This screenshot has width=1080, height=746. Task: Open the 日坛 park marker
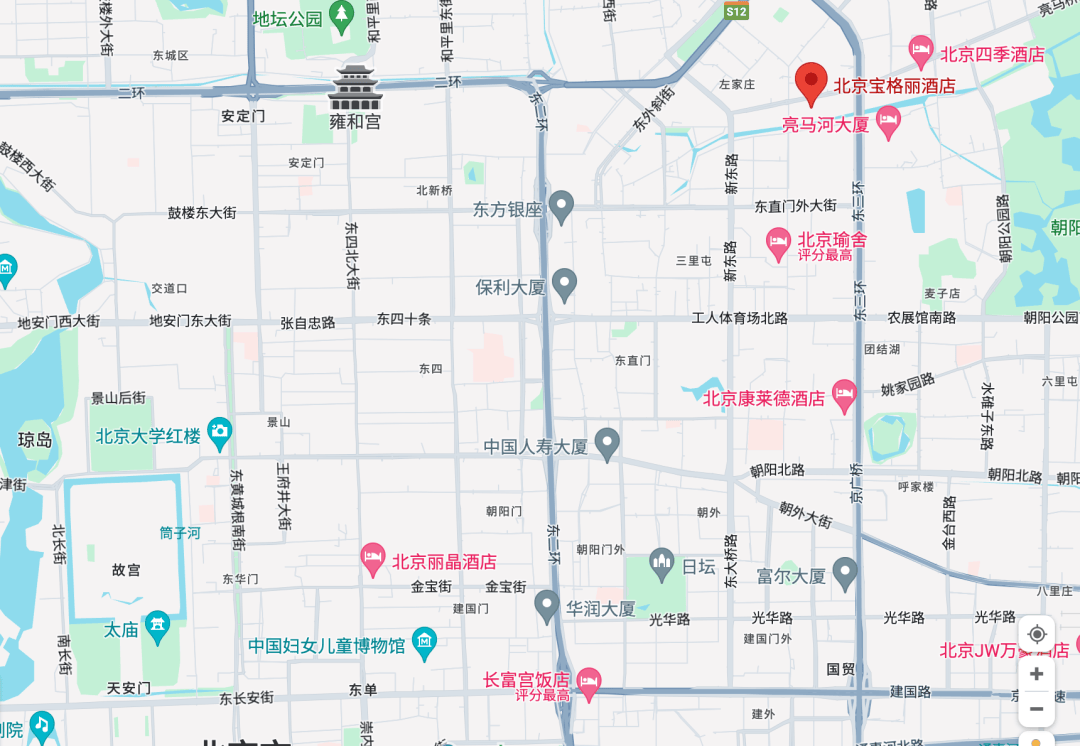[x=661, y=565]
